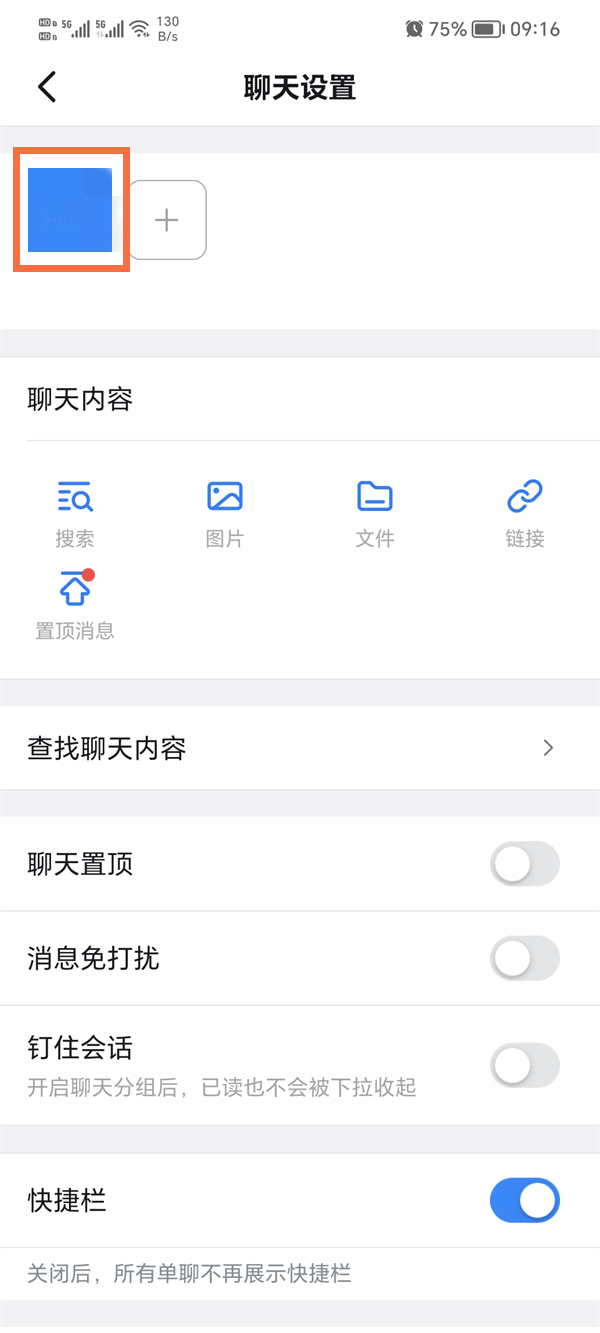Go back from chat settings

tap(47, 87)
